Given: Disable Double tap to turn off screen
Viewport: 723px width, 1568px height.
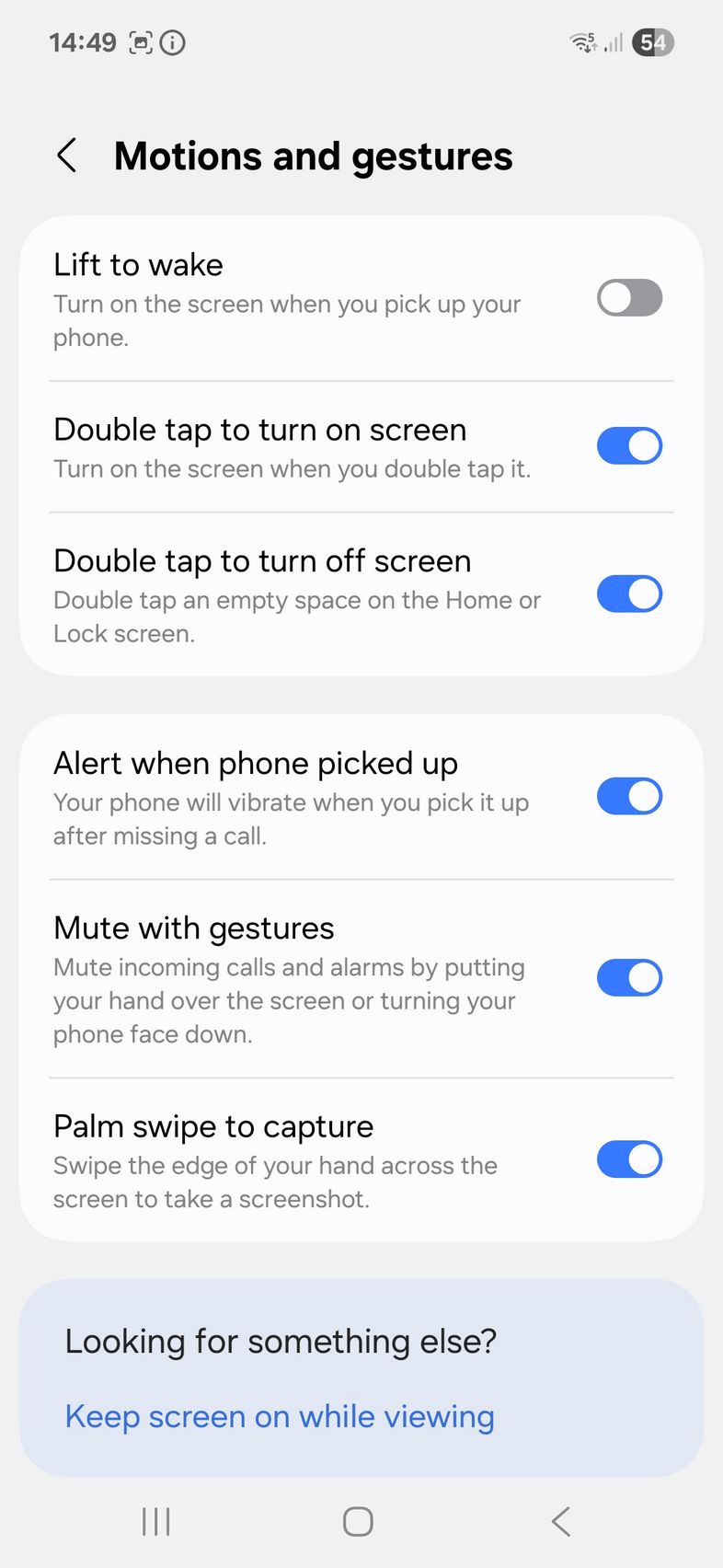Looking at the screenshot, I should [629, 594].
